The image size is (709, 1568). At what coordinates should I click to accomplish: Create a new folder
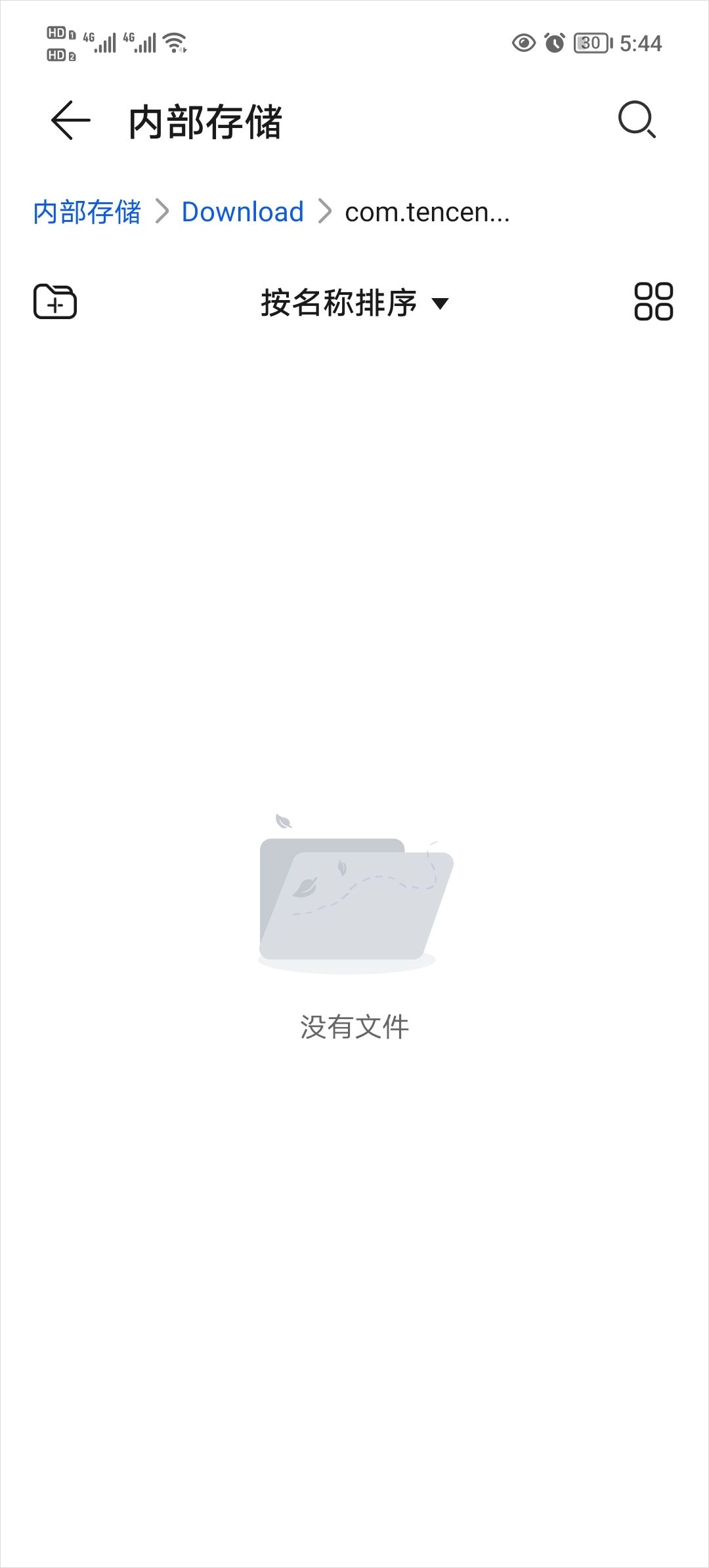pyautogui.click(x=55, y=302)
